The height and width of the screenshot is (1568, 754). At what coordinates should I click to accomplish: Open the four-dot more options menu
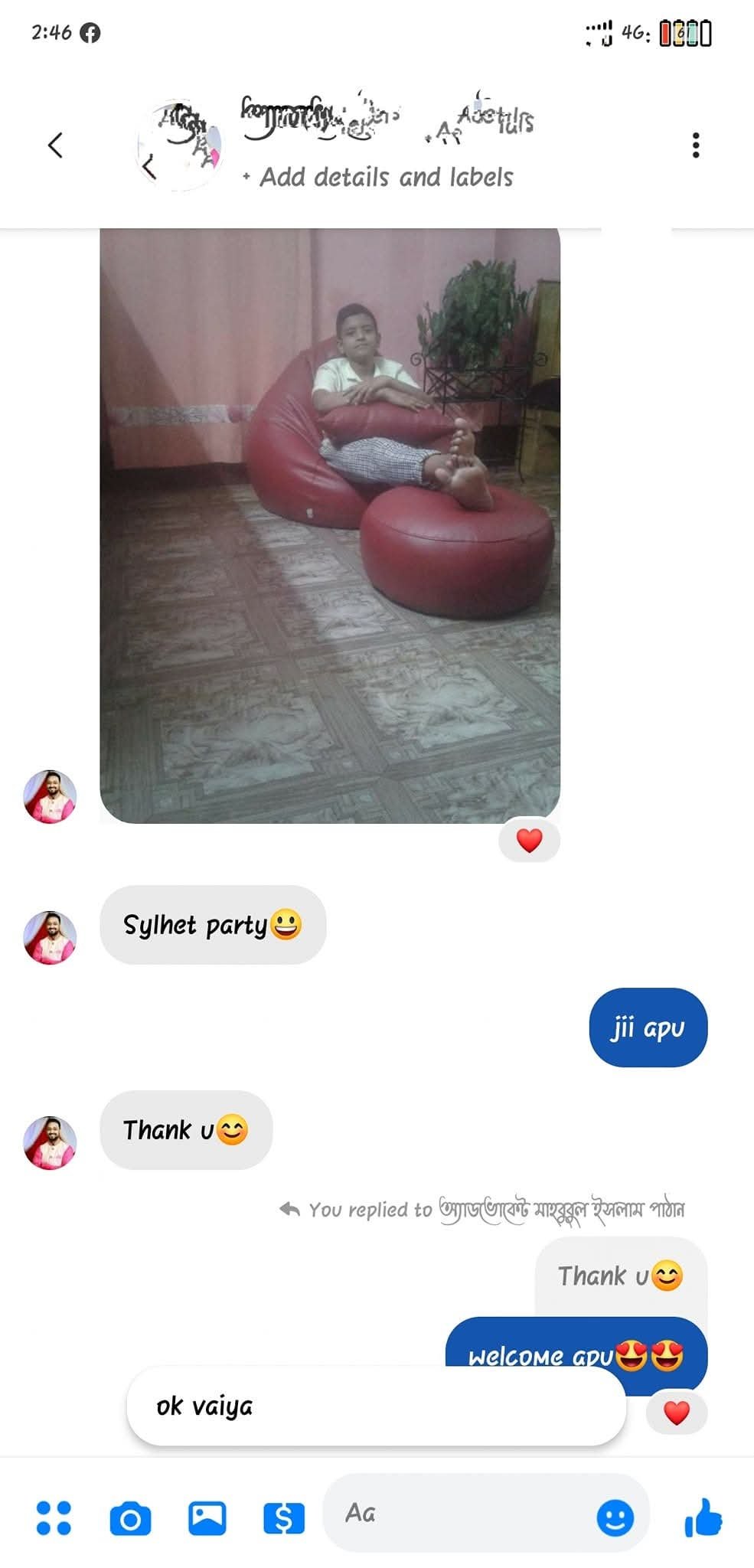[x=54, y=1517]
